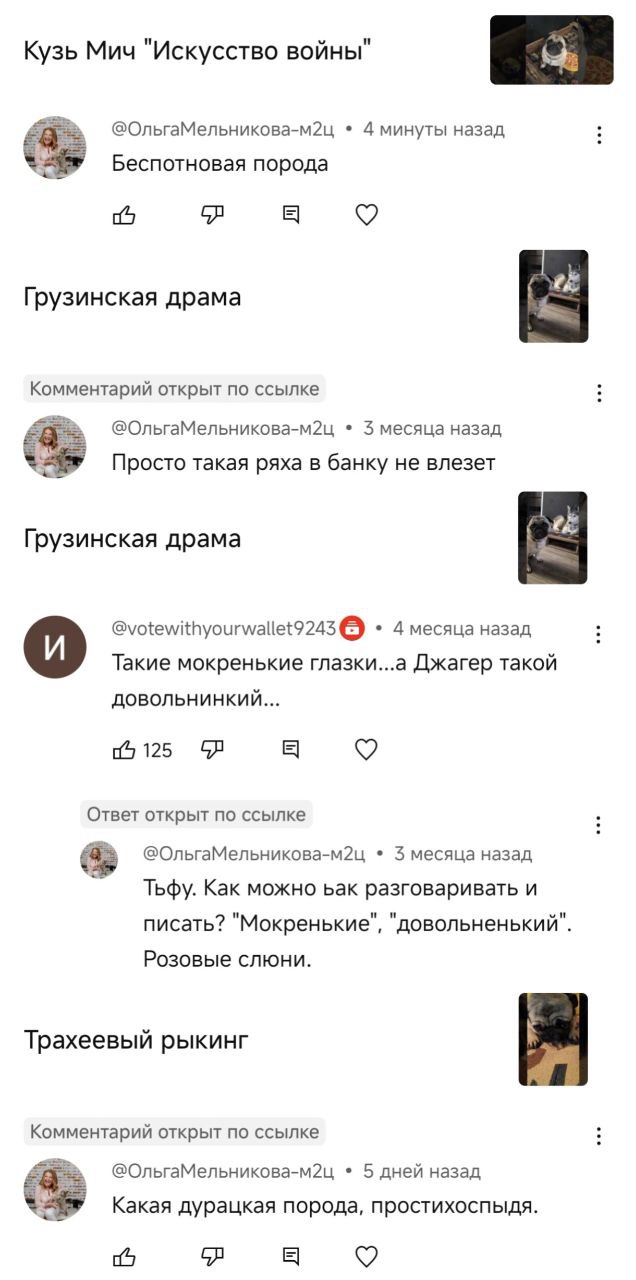Dislike the comment "Какая дурацкая порода"

click(212, 1256)
